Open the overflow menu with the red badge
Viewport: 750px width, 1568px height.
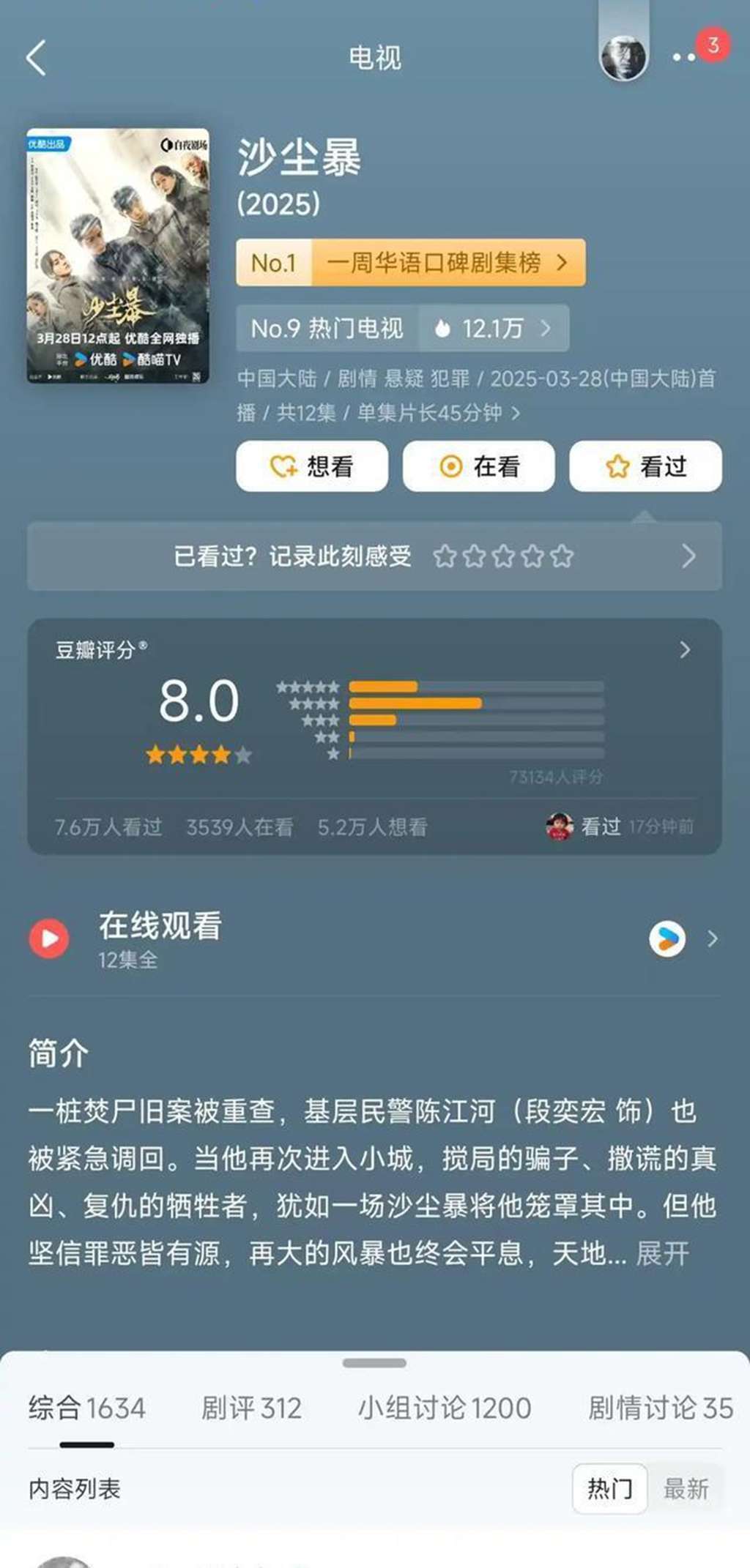tap(685, 57)
